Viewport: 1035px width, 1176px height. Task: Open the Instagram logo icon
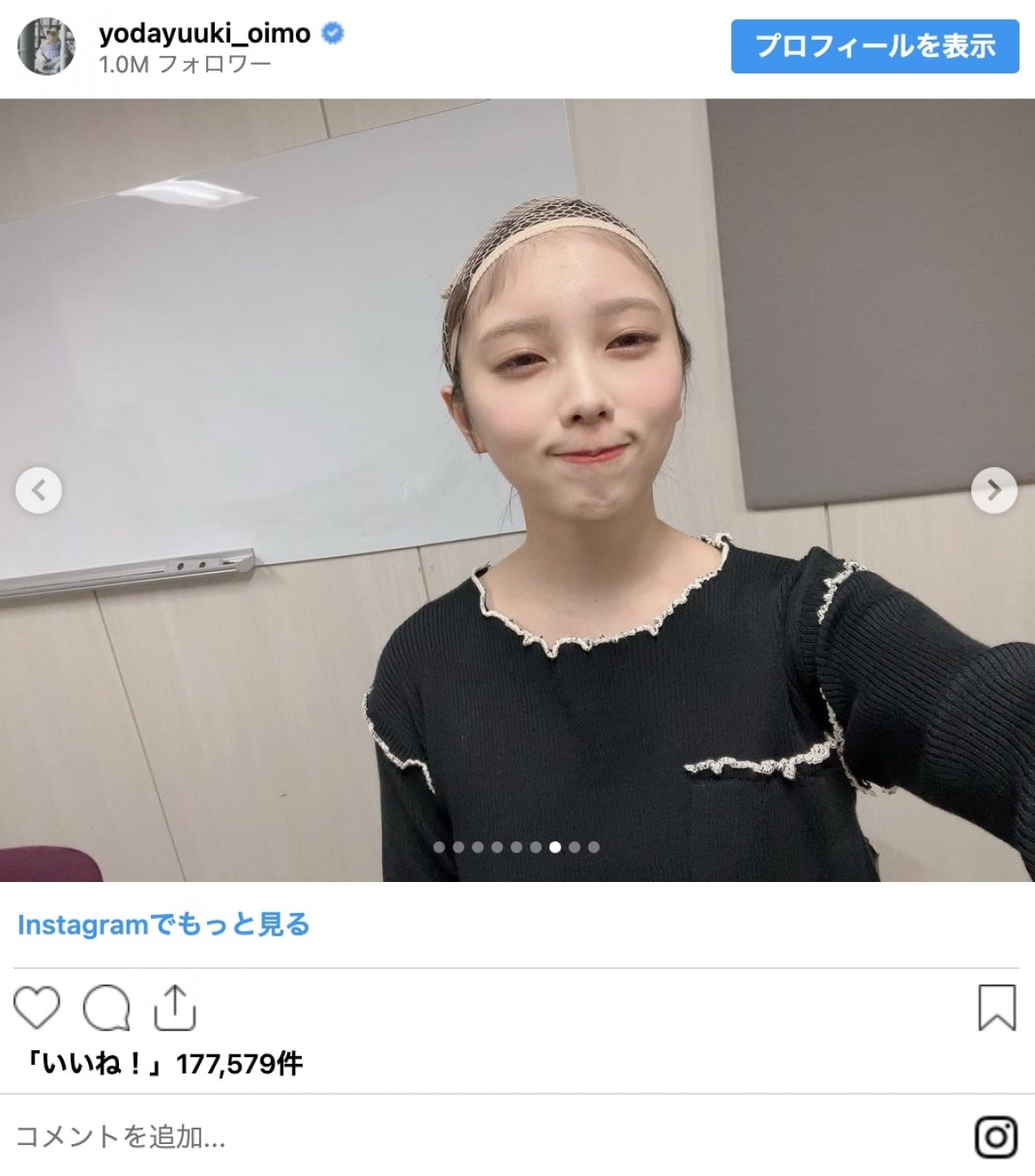tap(996, 1137)
